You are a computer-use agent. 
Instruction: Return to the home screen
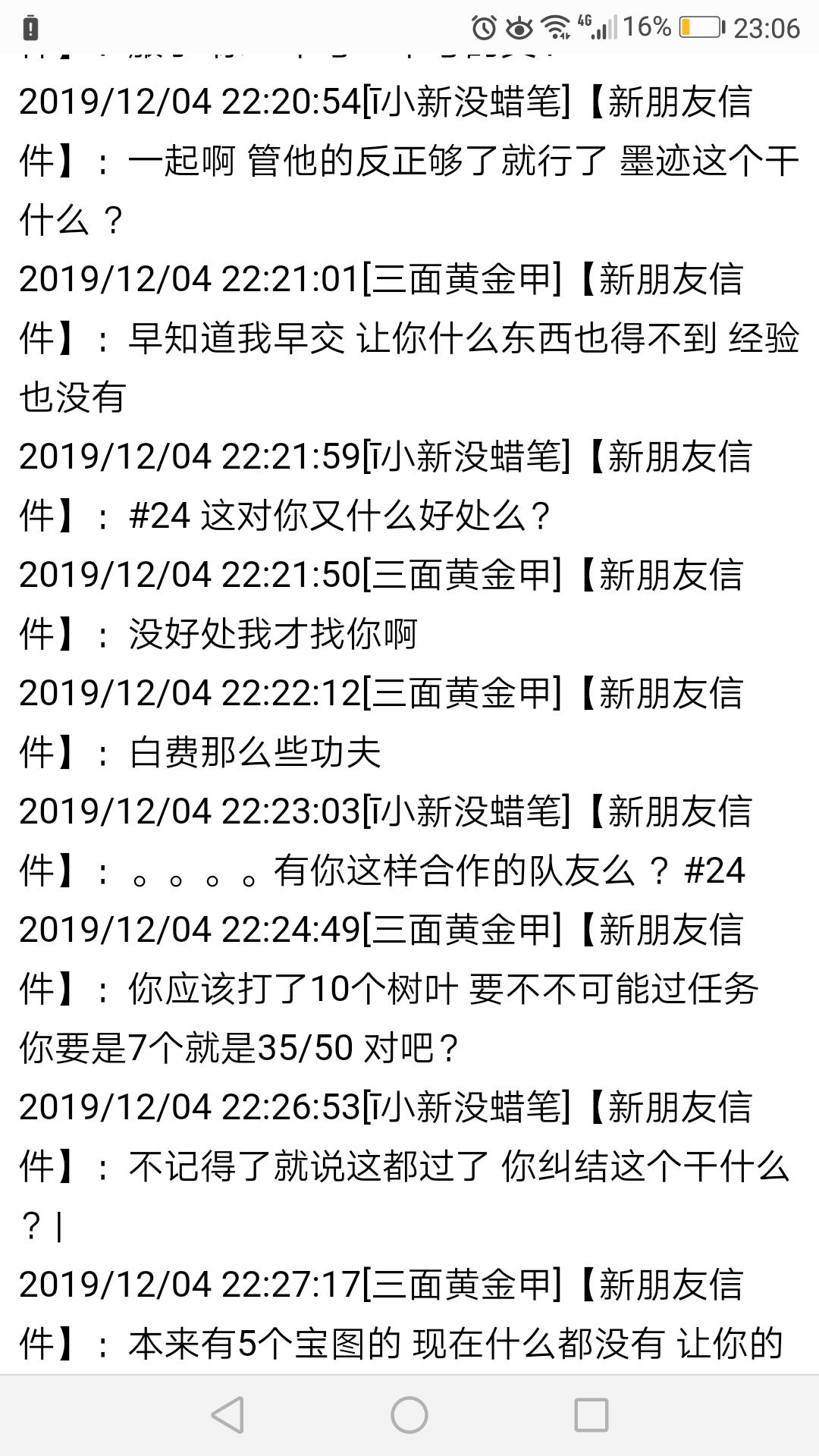(x=409, y=1415)
